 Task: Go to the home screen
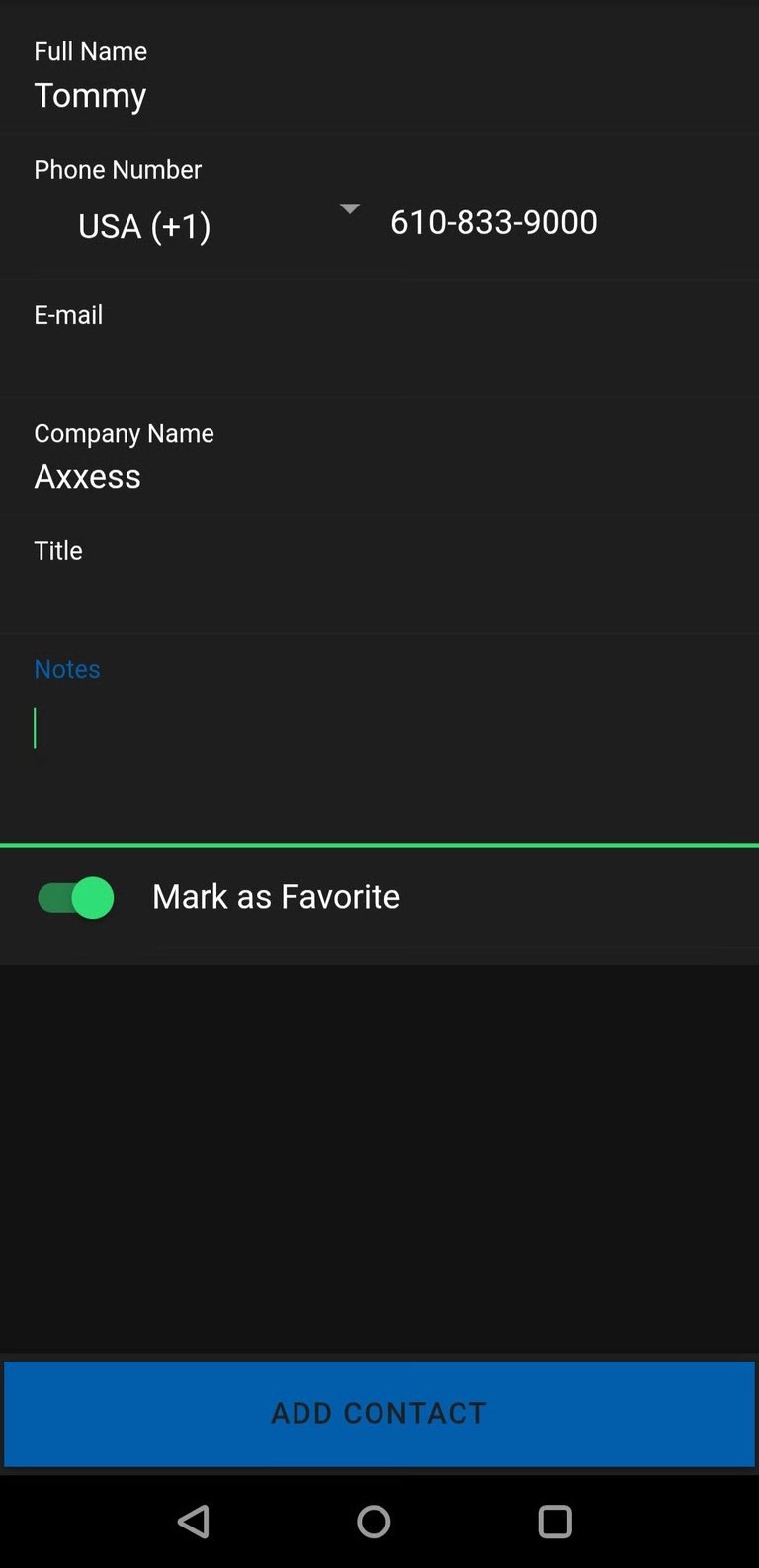(x=374, y=1522)
